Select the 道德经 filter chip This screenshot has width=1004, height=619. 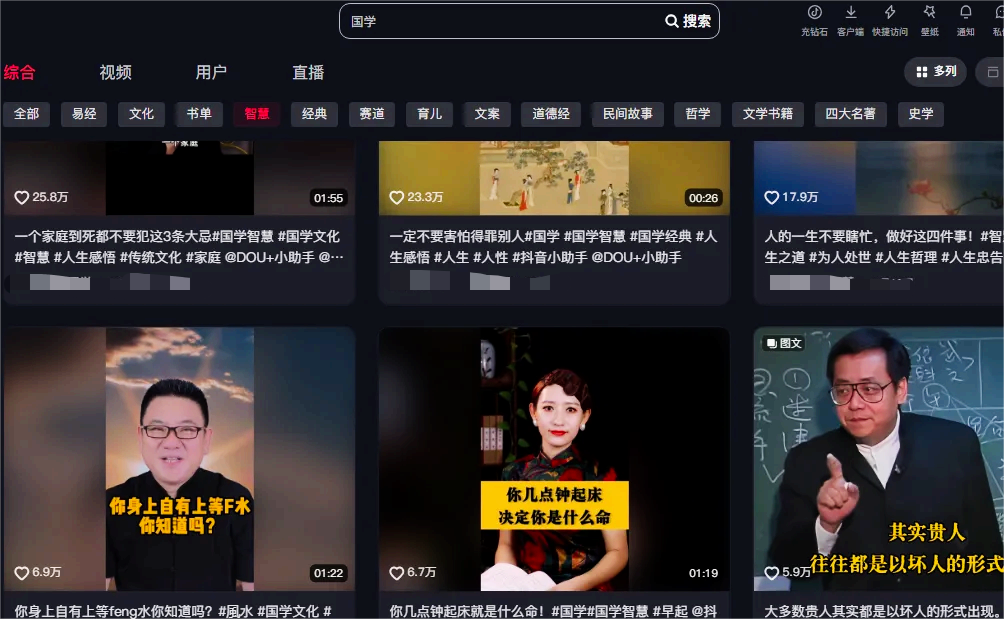551,114
